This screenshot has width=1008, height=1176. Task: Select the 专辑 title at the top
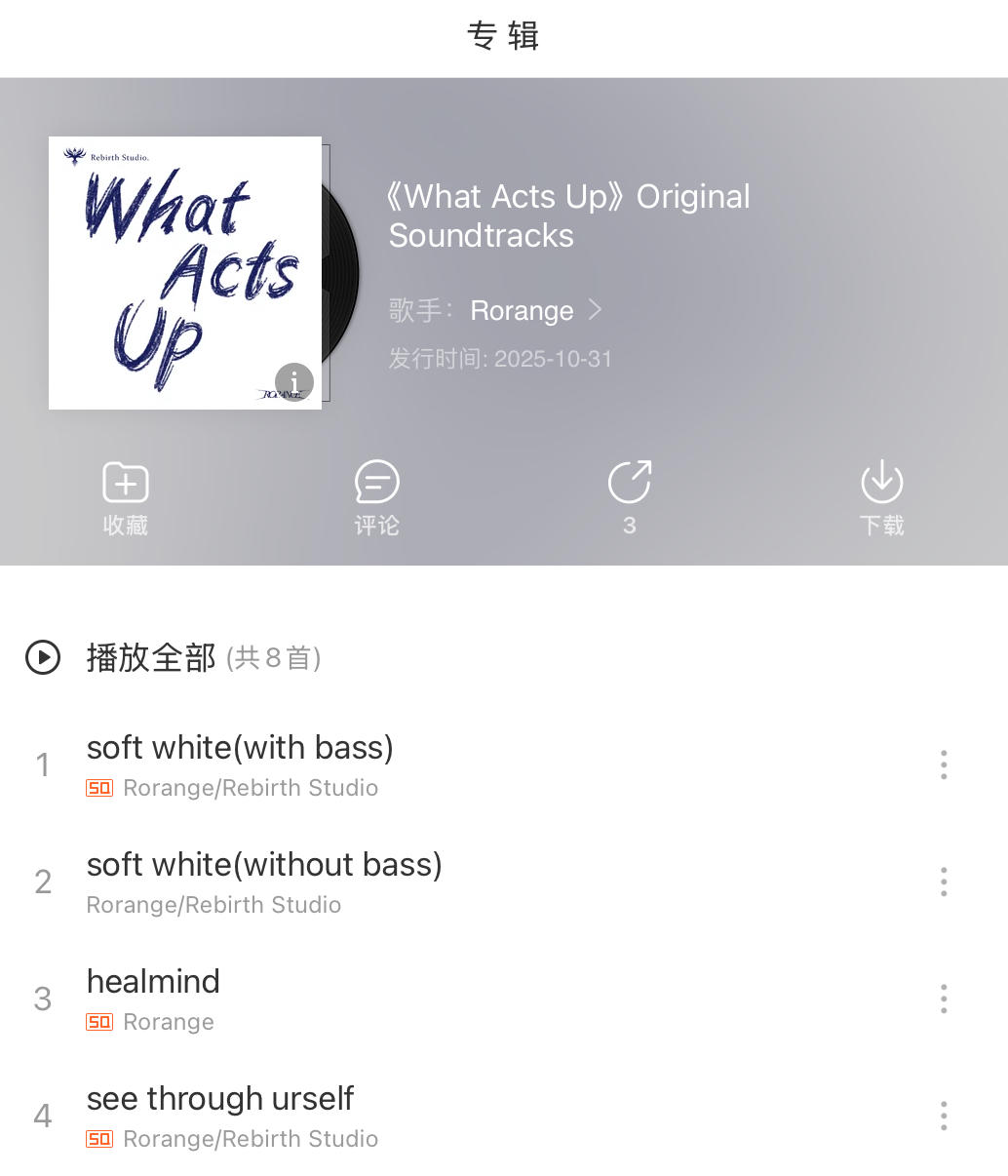click(x=503, y=36)
